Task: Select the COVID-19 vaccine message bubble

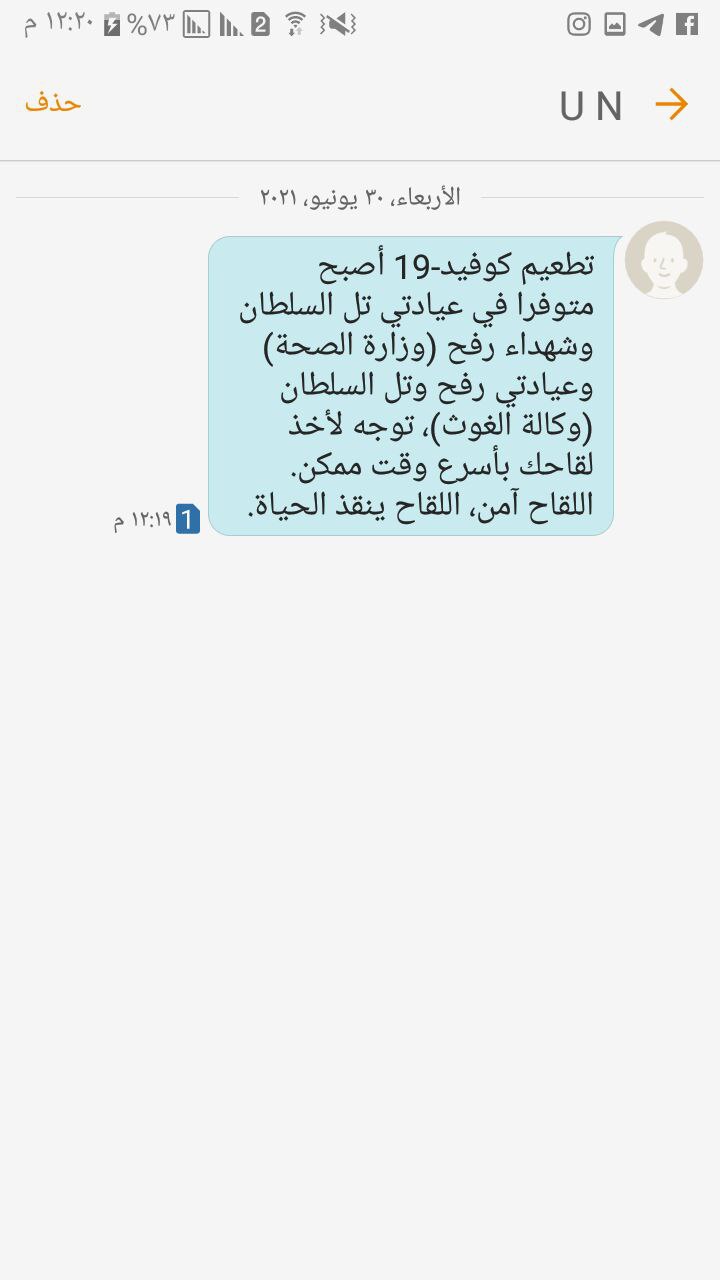Action: click(x=410, y=386)
